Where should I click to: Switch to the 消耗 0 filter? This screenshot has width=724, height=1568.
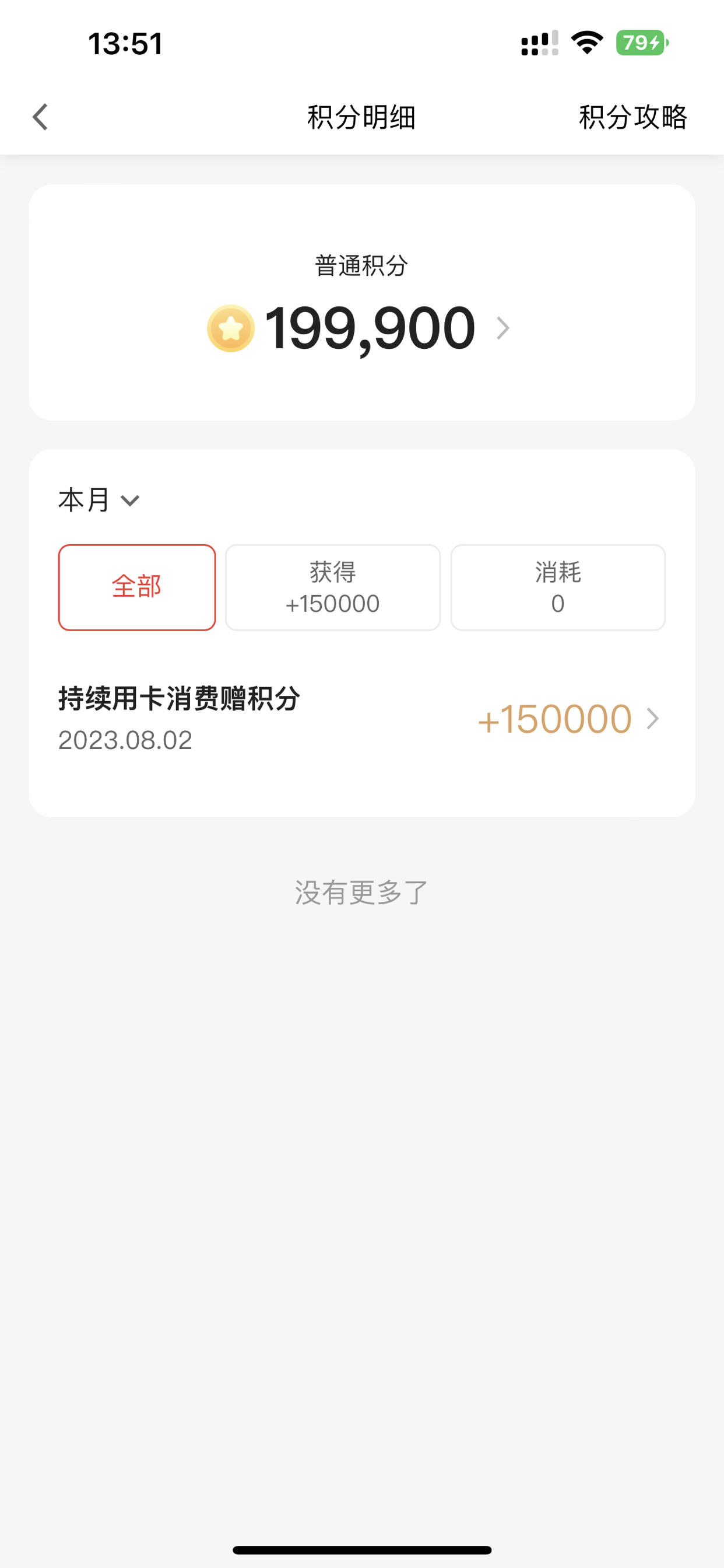[558, 587]
